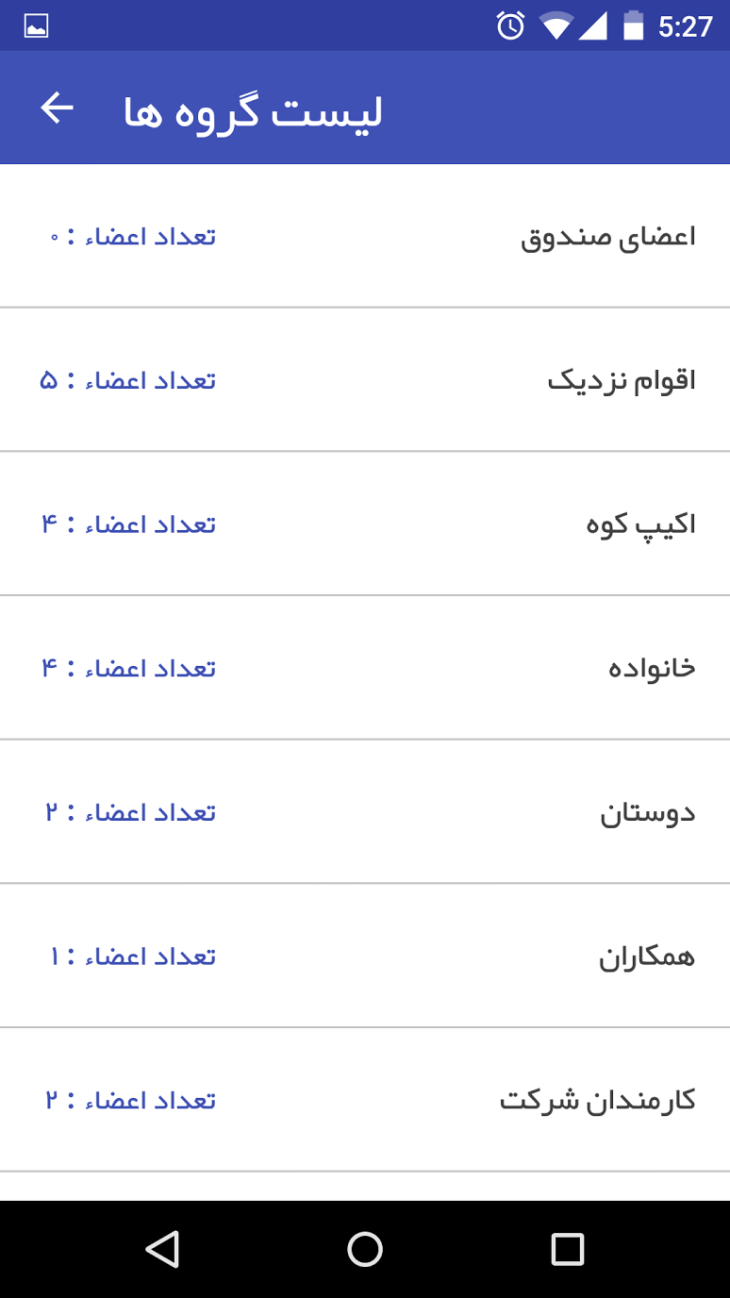The image size is (730, 1298).
Task: Select the اکیپ کوه group
Action: 365,524
